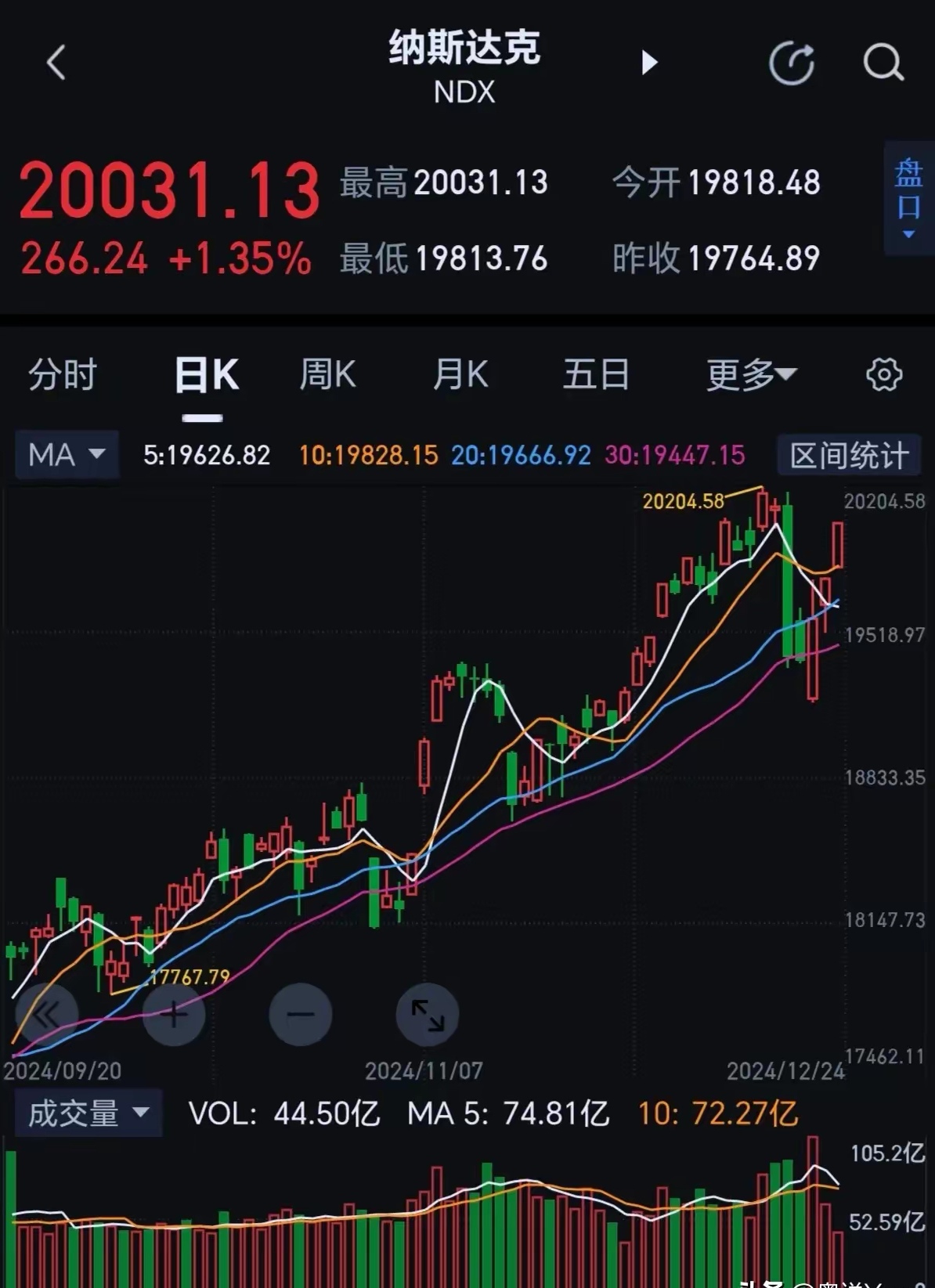This screenshot has width=935, height=1288.
Task: Switch to the 周K tab
Action: pos(327,374)
